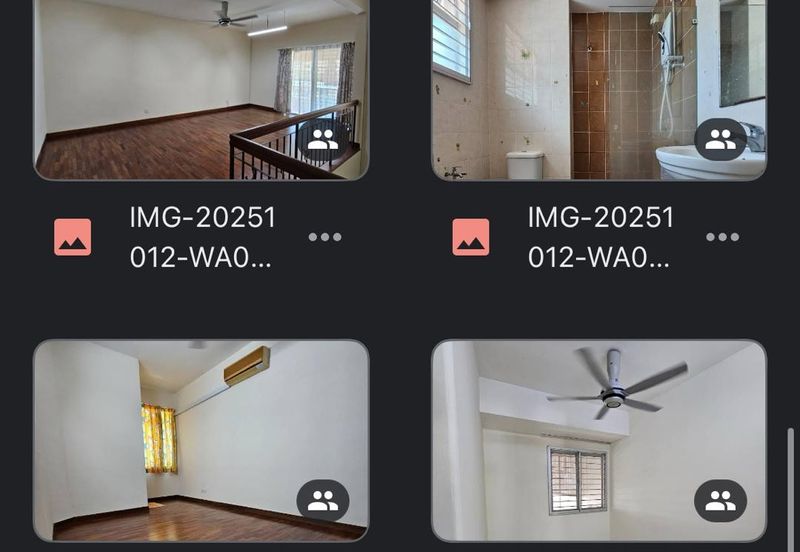Open more options for the bathroom image file
Screen dimensions: 800x552
[723, 237]
